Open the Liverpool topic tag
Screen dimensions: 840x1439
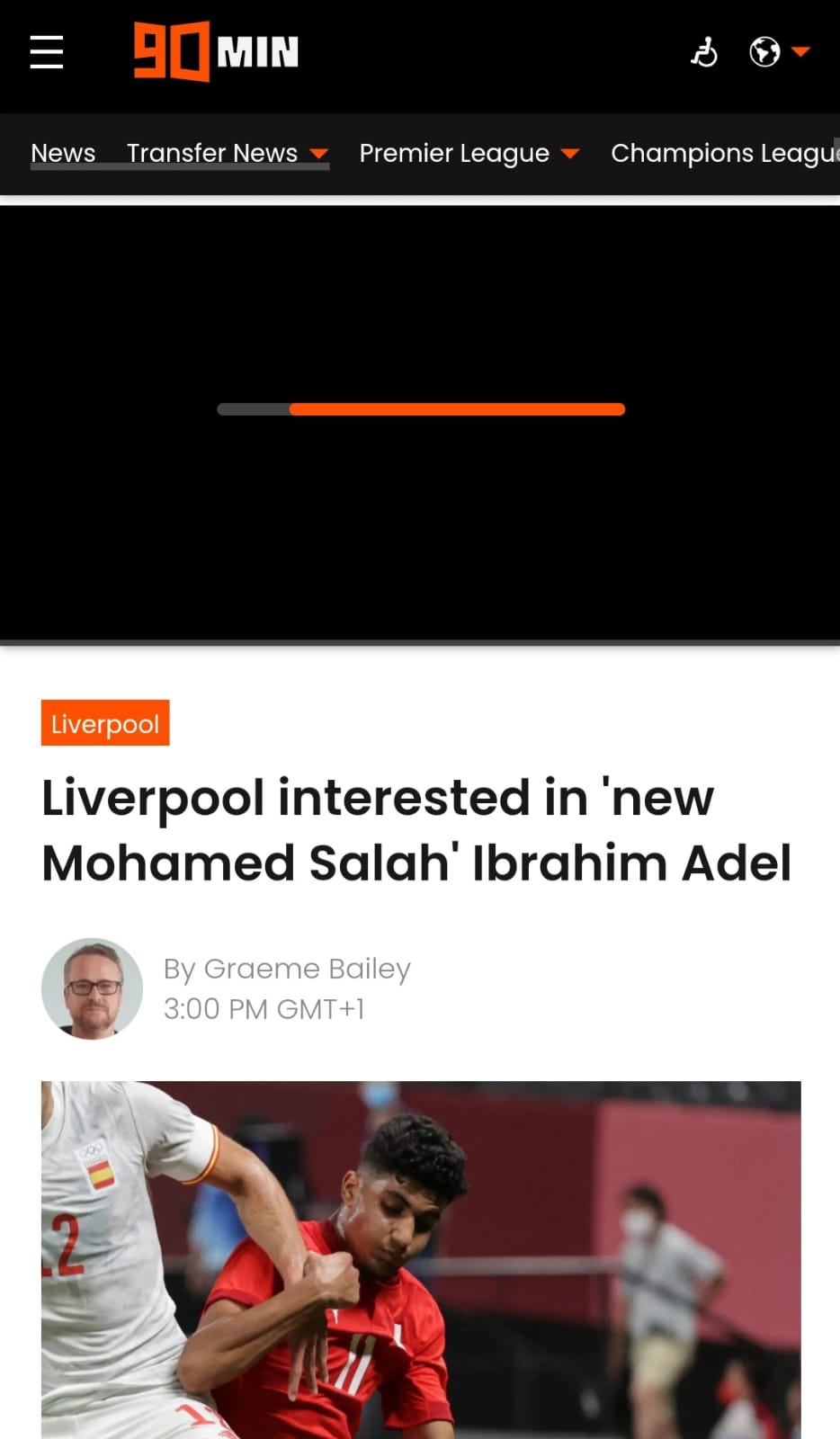click(105, 723)
